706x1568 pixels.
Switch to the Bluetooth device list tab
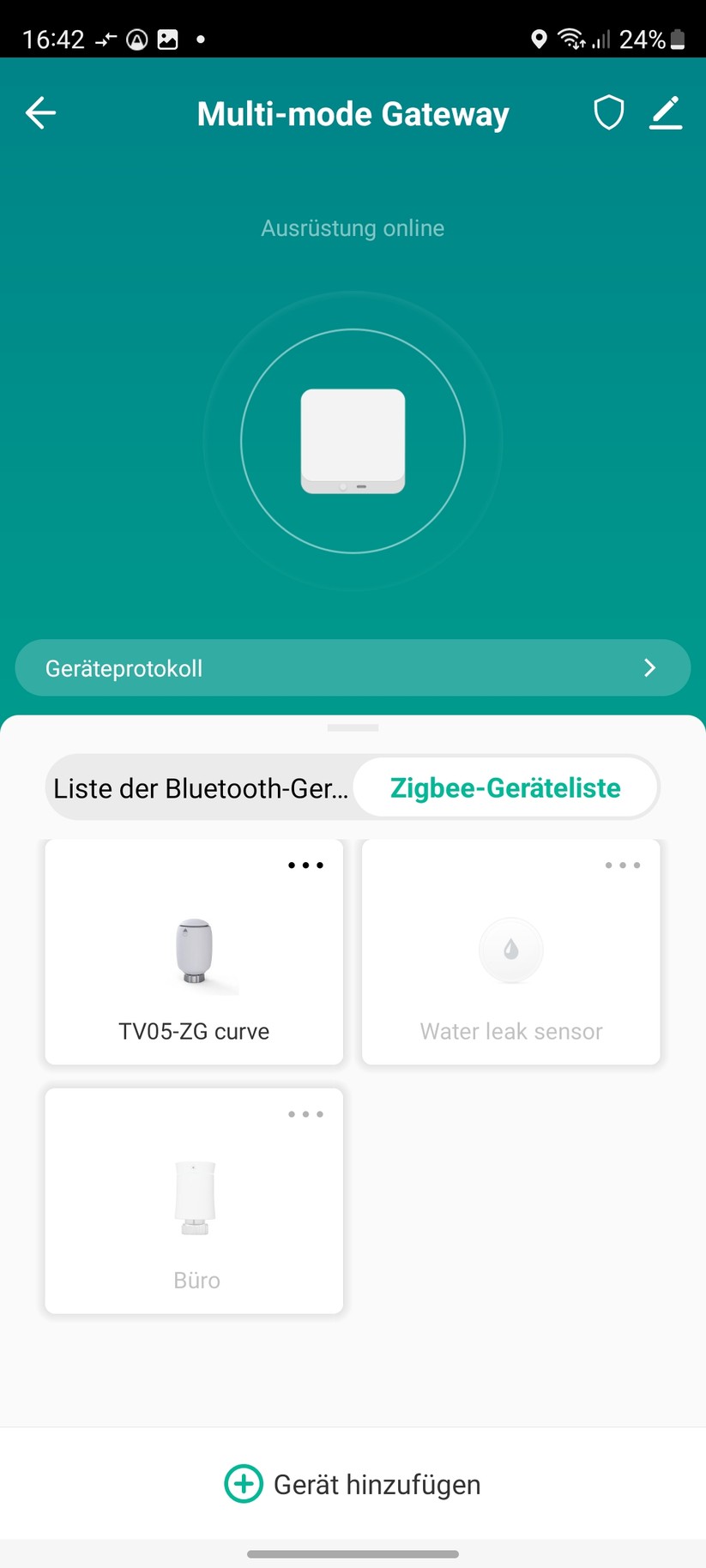tap(202, 787)
